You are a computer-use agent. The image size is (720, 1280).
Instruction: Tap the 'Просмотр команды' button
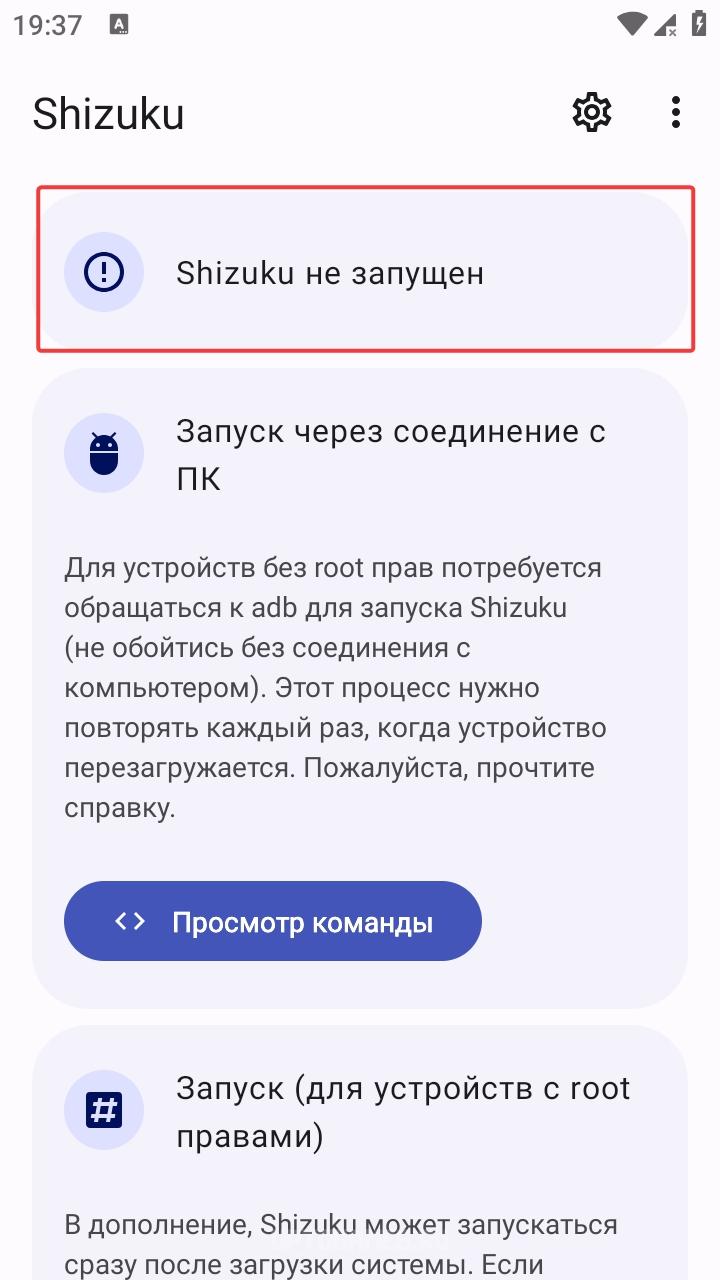click(273, 921)
